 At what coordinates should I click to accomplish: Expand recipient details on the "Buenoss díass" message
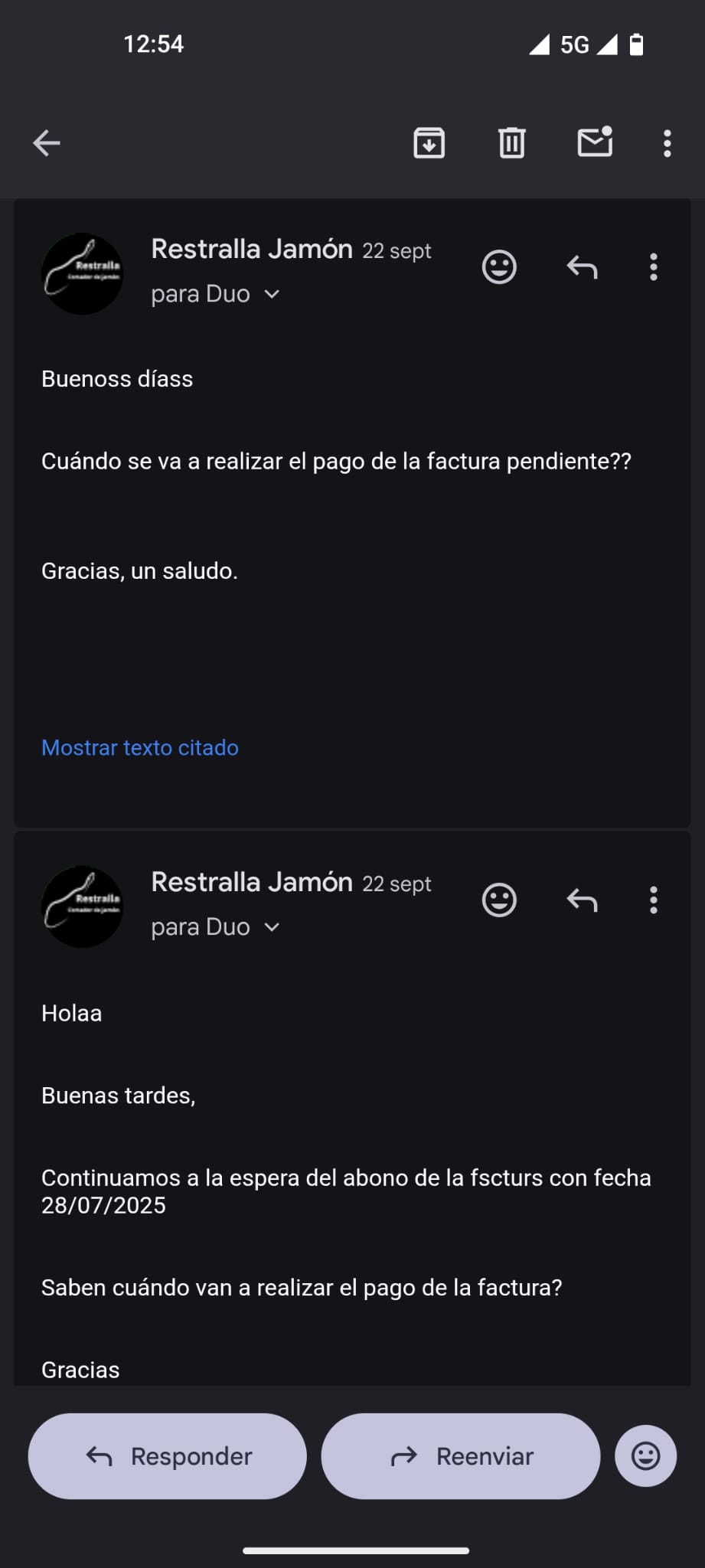(x=272, y=294)
